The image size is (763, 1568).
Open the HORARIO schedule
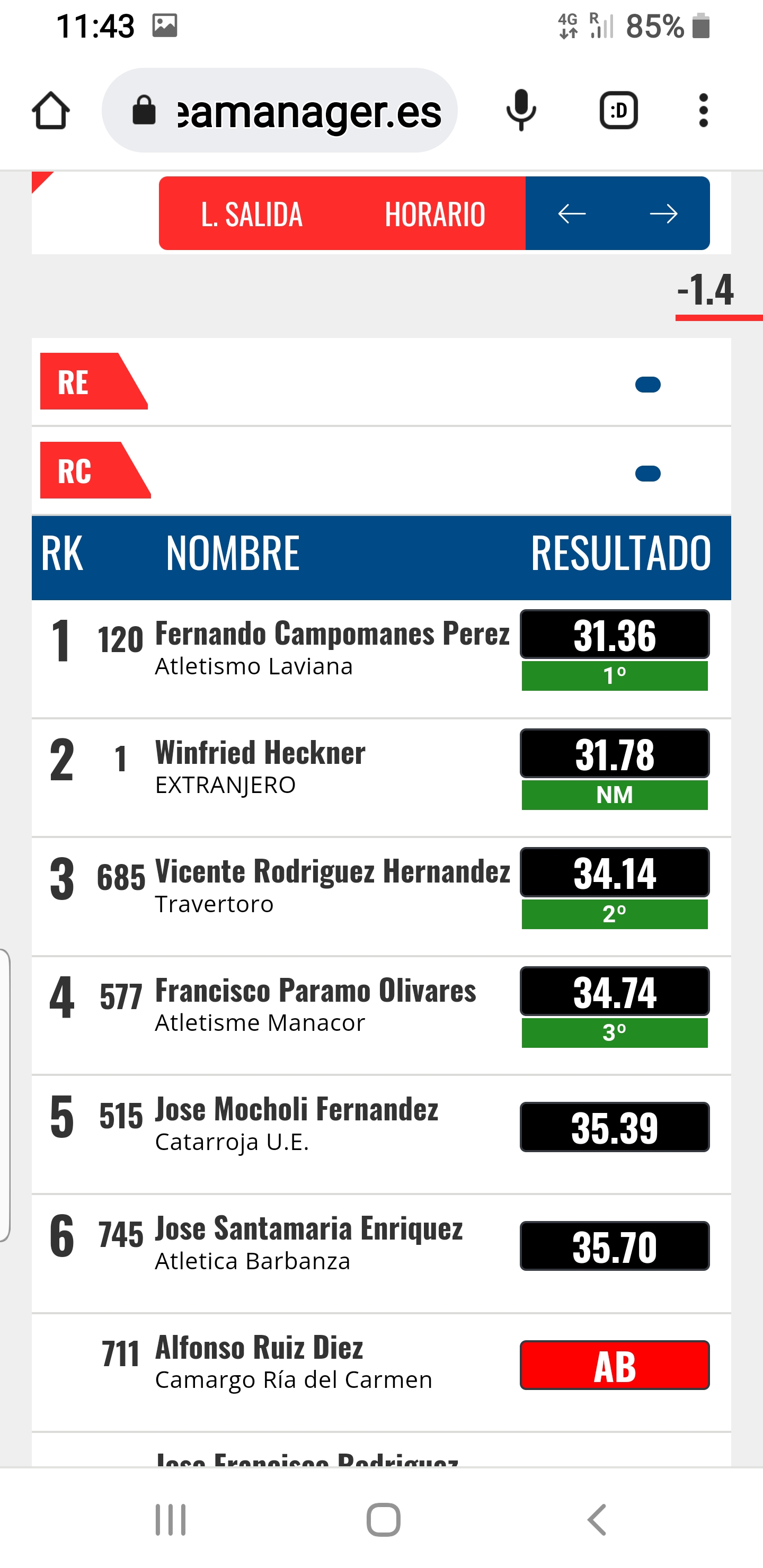click(x=435, y=213)
